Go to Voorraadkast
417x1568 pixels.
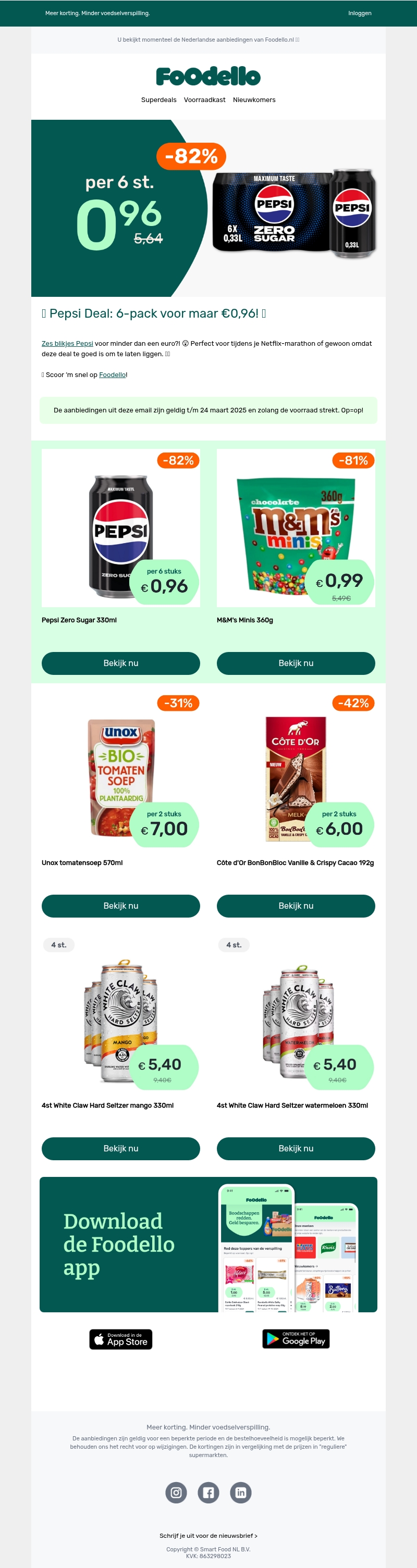tap(204, 100)
